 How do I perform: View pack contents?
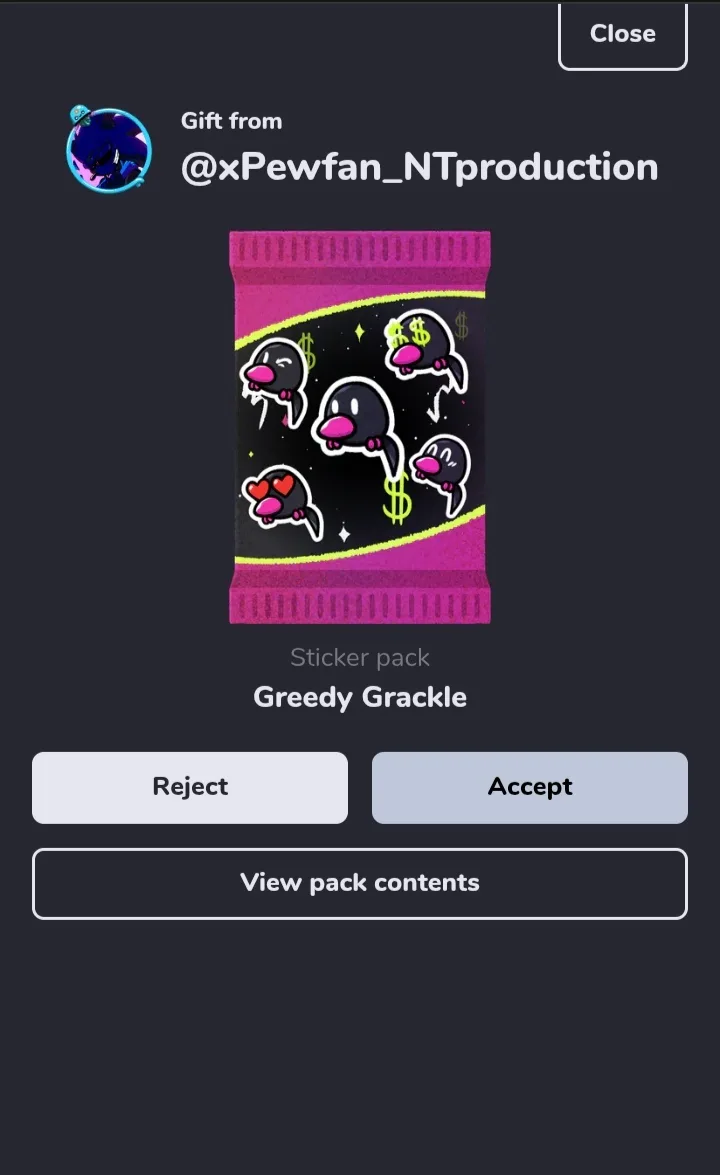coord(360,883)
